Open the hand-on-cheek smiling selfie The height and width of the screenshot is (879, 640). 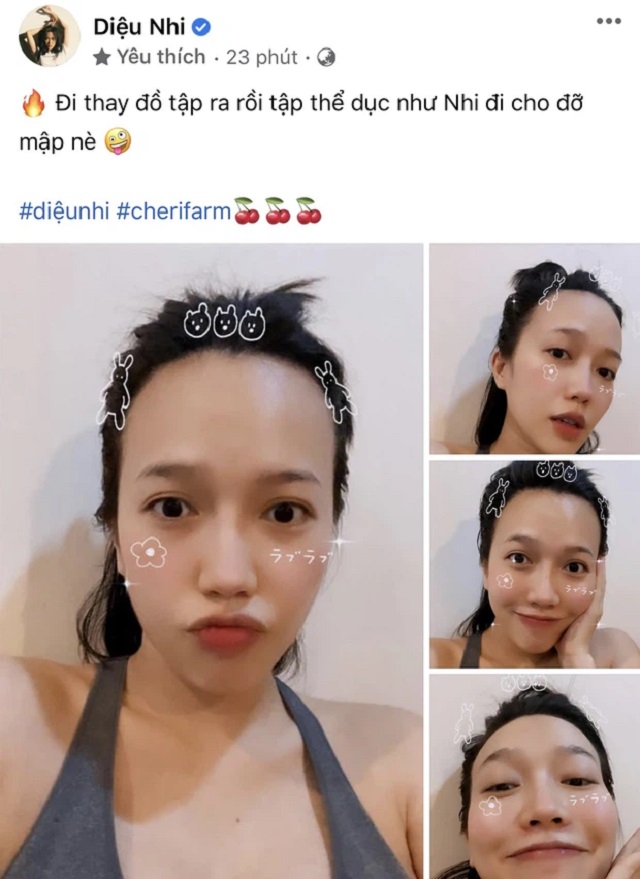pos(534,564)
